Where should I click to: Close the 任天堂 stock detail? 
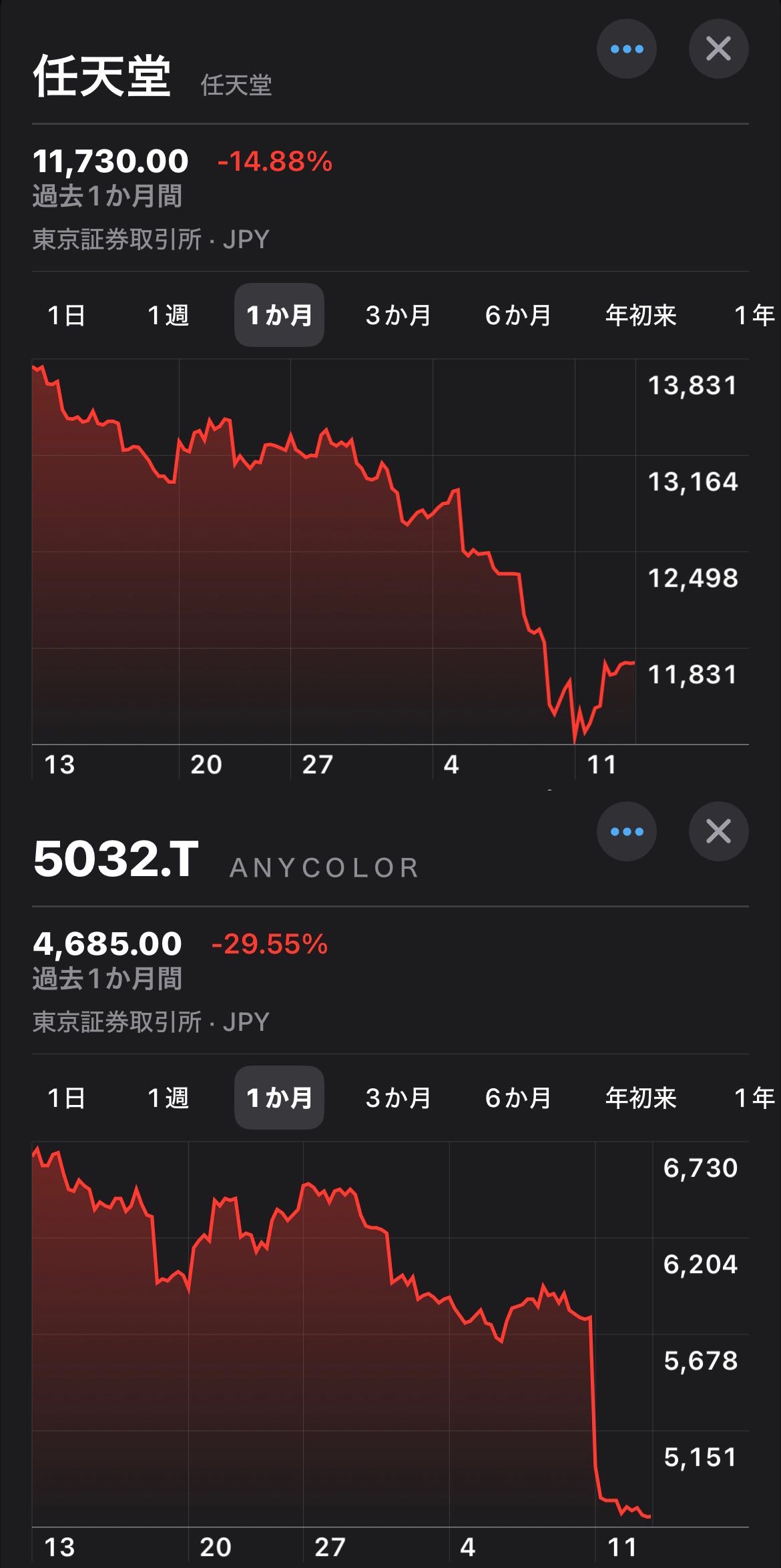[718, 49]
